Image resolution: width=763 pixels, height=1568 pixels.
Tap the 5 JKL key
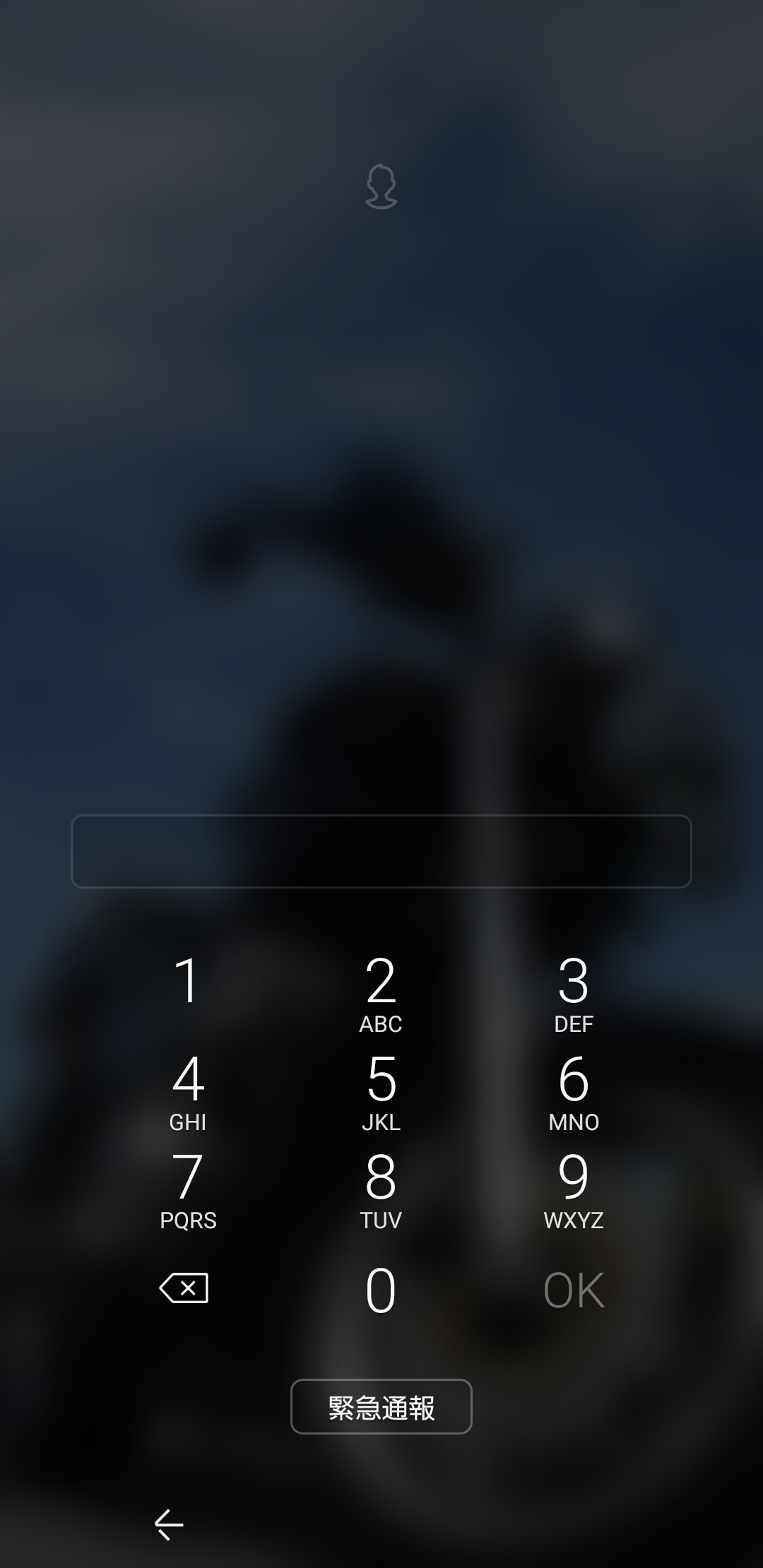pos(381,1091)
